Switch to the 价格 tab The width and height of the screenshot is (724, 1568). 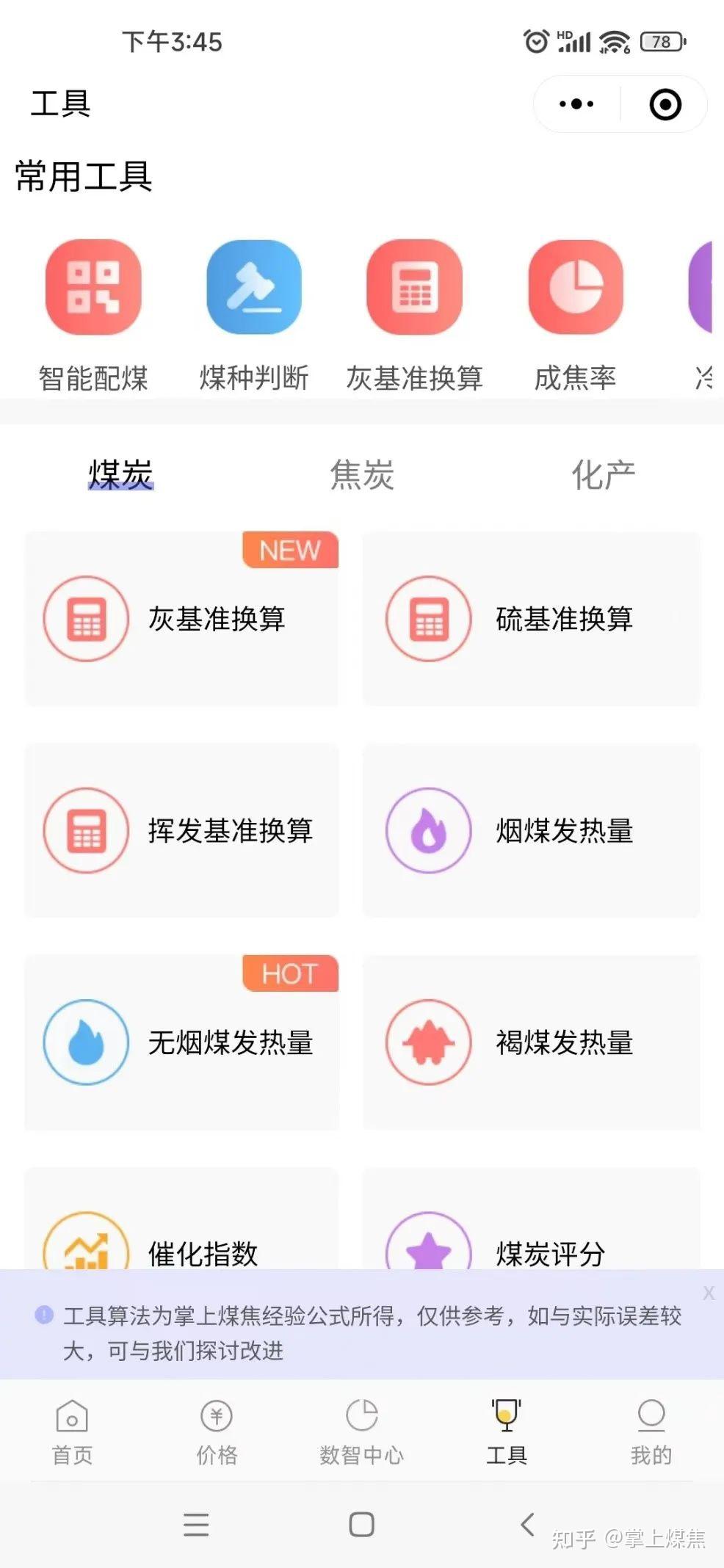point(217,1432)
